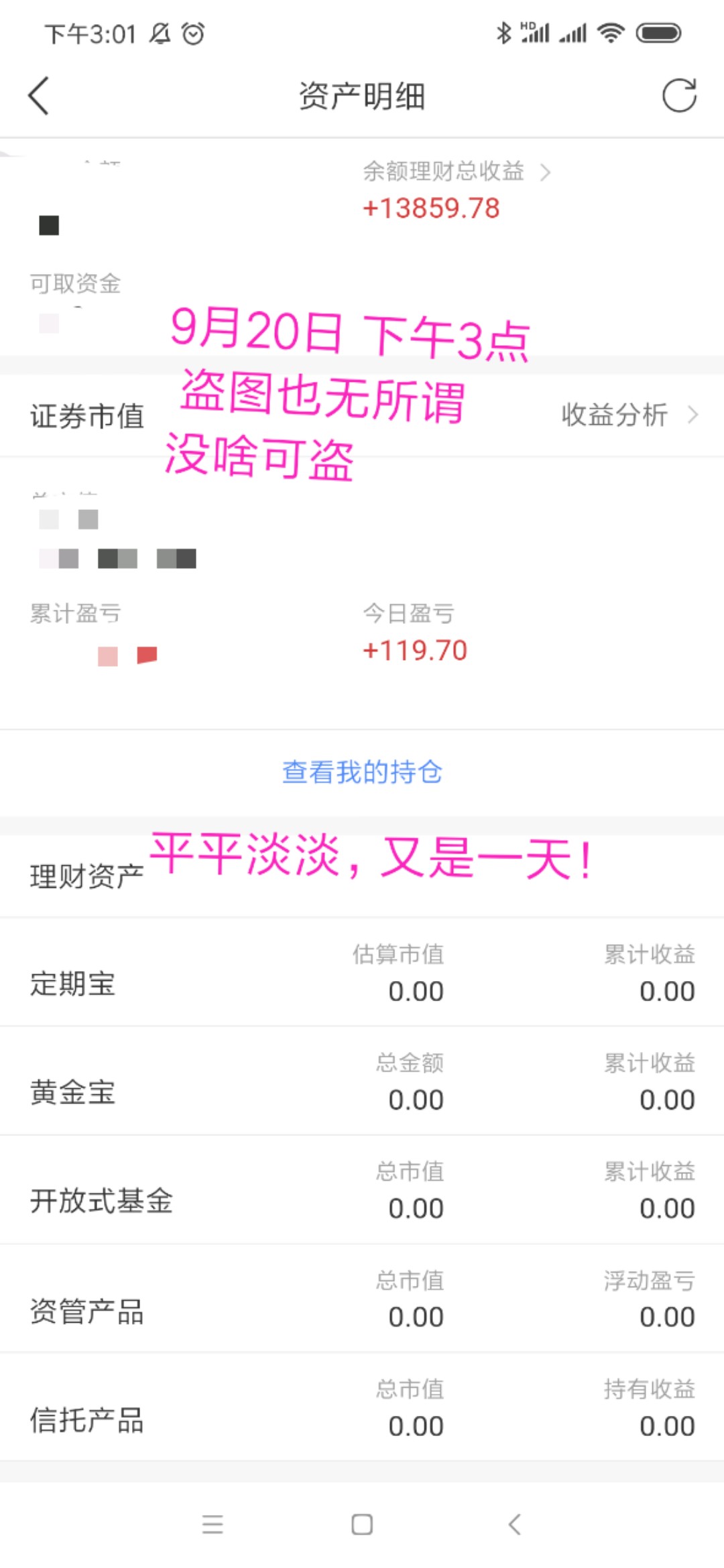Tap 查看我的持仓 link
This screenshot has height=1568, width=724.
(x=362, y=772)
